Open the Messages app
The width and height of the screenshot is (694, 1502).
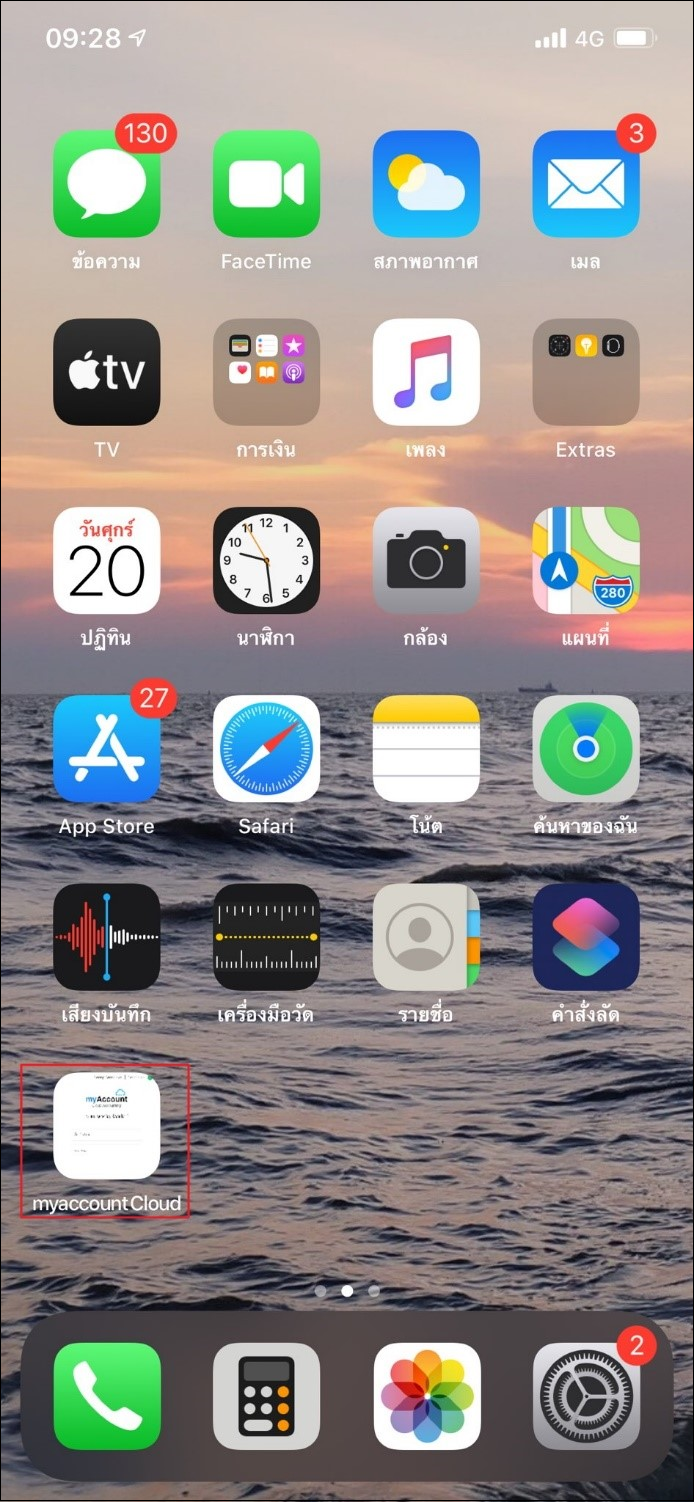pos(107,184)
